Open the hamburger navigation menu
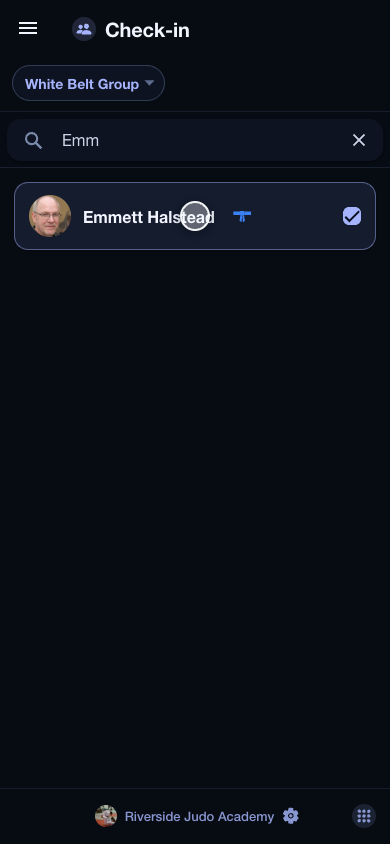This screenshot has height=844, width=390. pyautogui.click(x=28, y=29)
